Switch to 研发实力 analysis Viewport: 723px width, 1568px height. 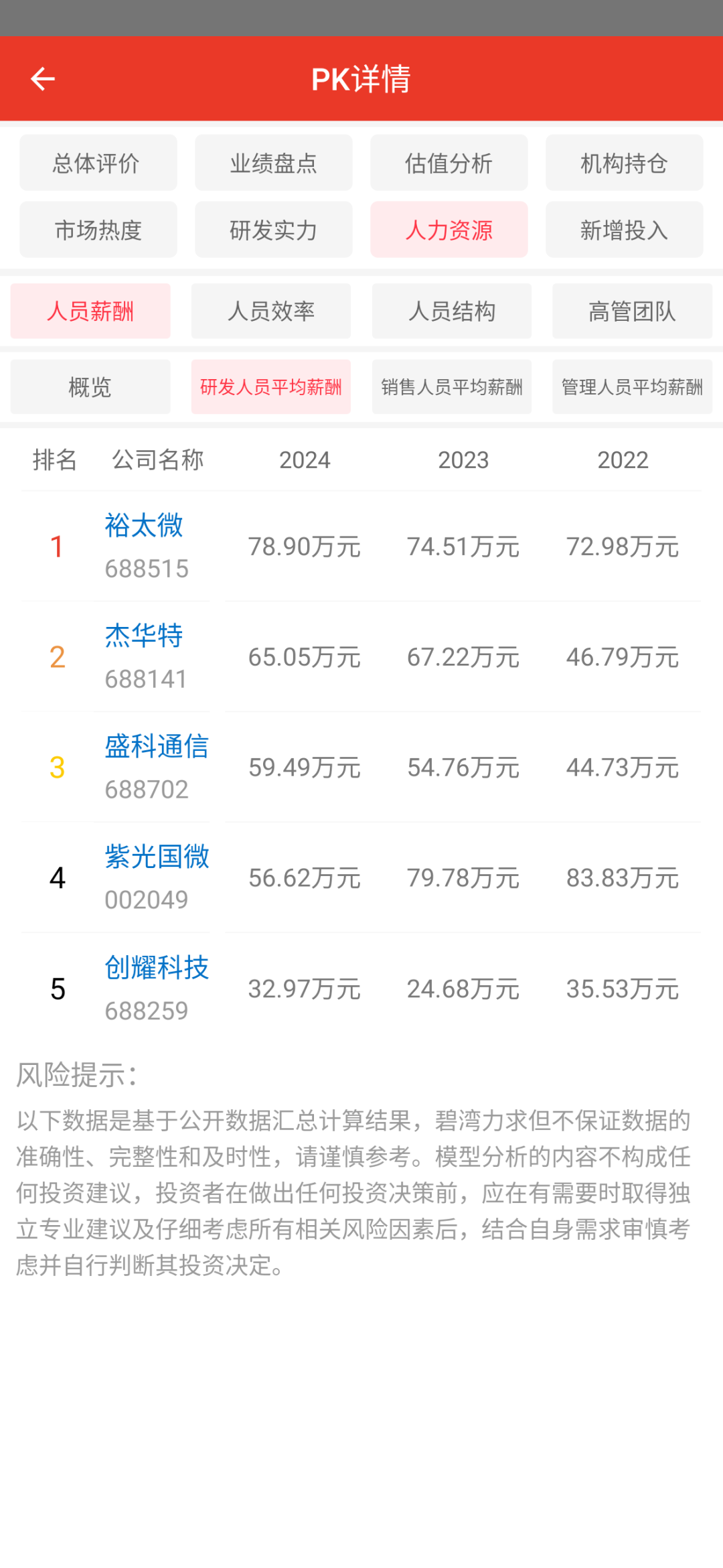(273, 230)
